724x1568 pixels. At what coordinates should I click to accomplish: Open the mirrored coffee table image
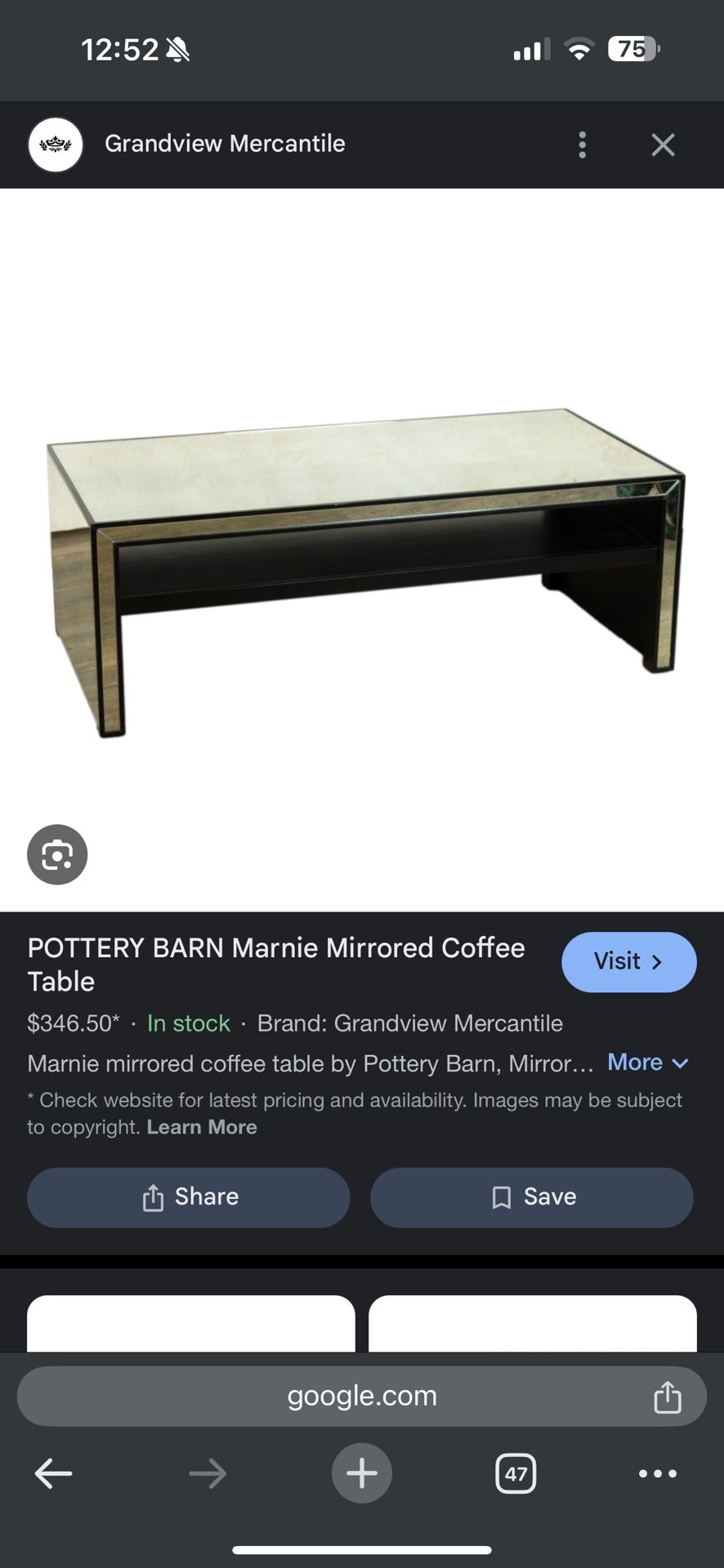point(364,572)
